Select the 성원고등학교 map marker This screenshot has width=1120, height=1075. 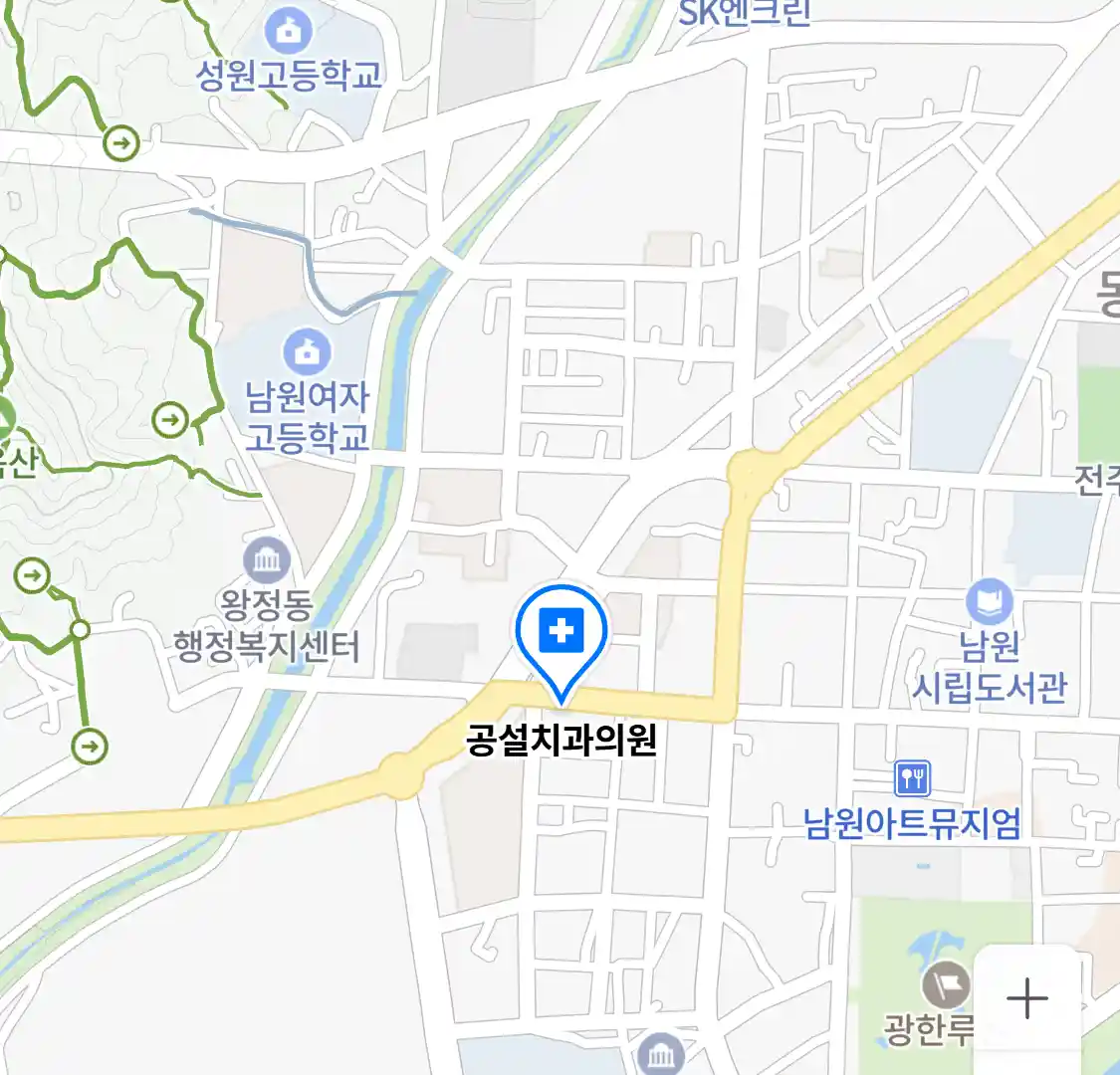point(288,32)
